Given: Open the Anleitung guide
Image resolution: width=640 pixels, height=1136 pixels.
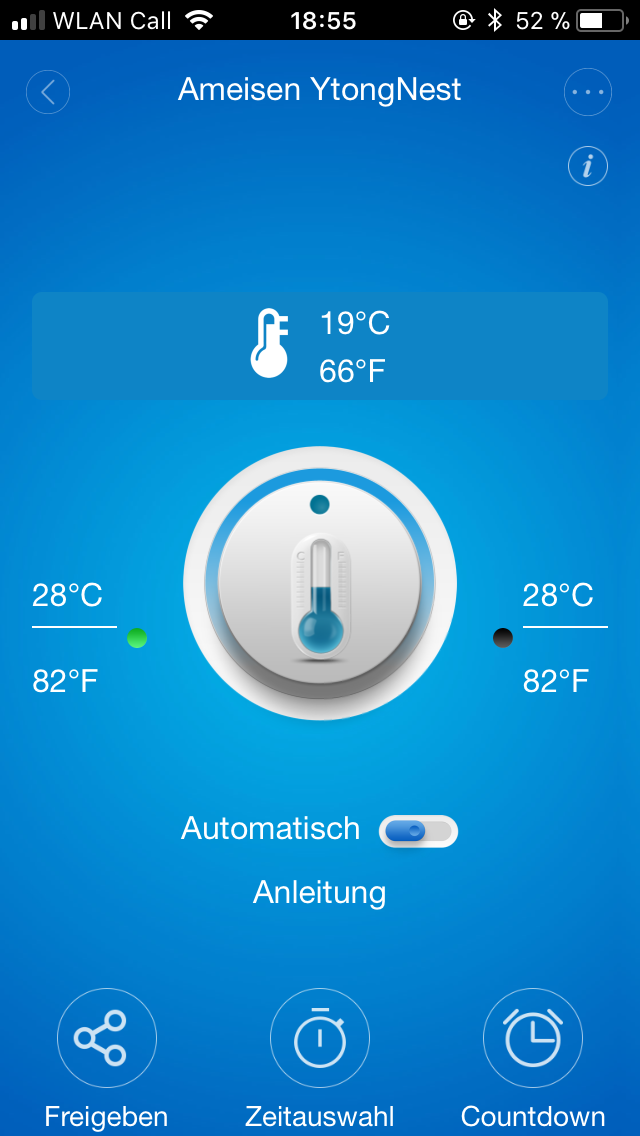Looking at the screenshot, I should point(320,891).
